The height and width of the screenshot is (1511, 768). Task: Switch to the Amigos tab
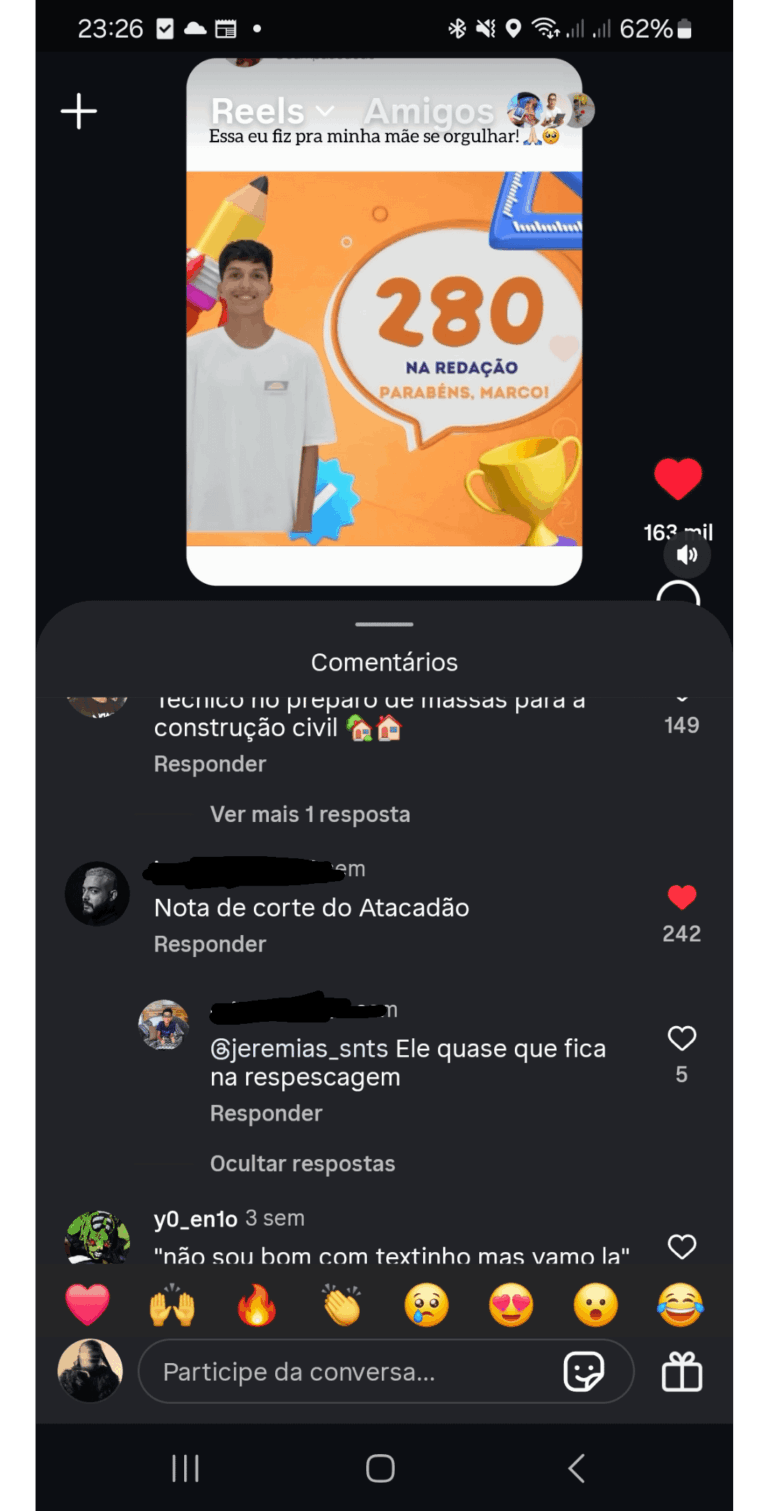coord(428,111)
